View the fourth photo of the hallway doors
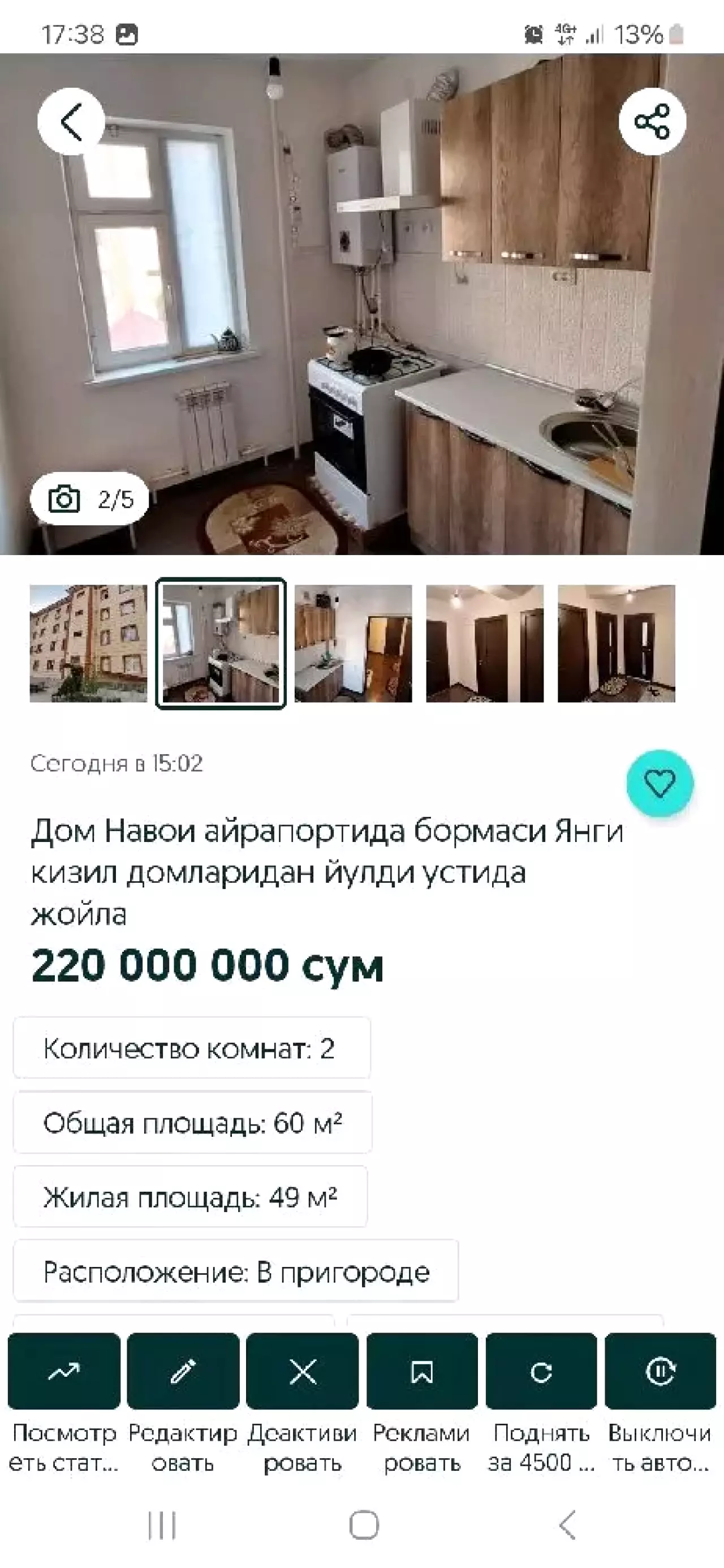 (x=484, y=643)
